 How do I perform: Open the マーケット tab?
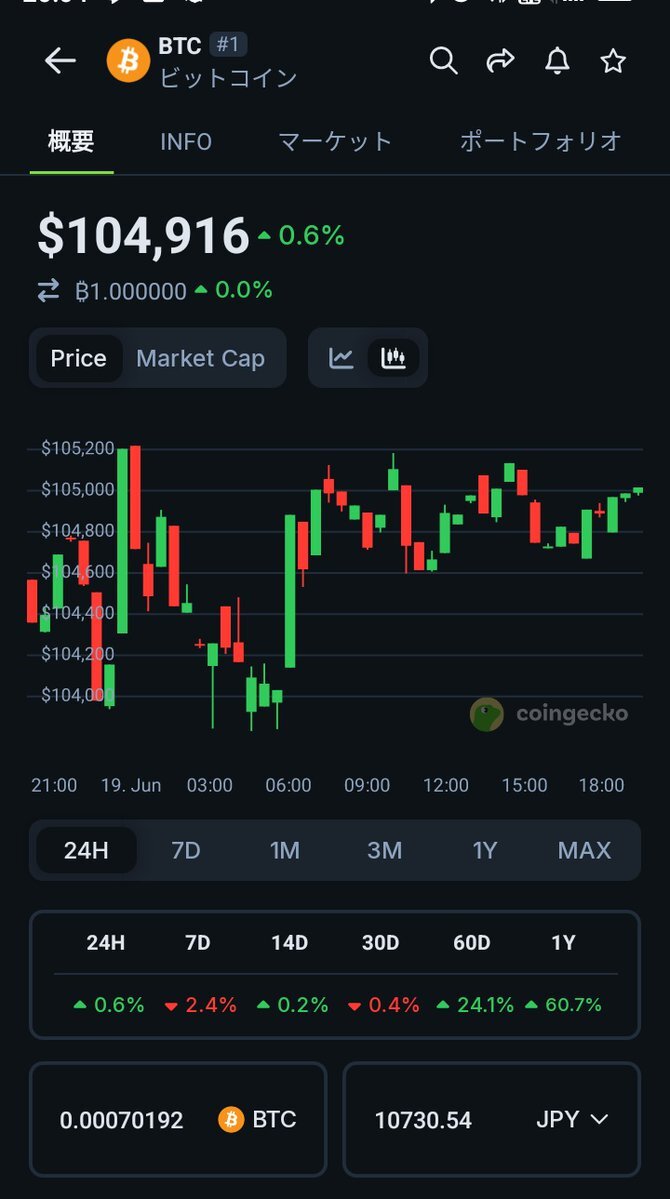tap(335, 141)
